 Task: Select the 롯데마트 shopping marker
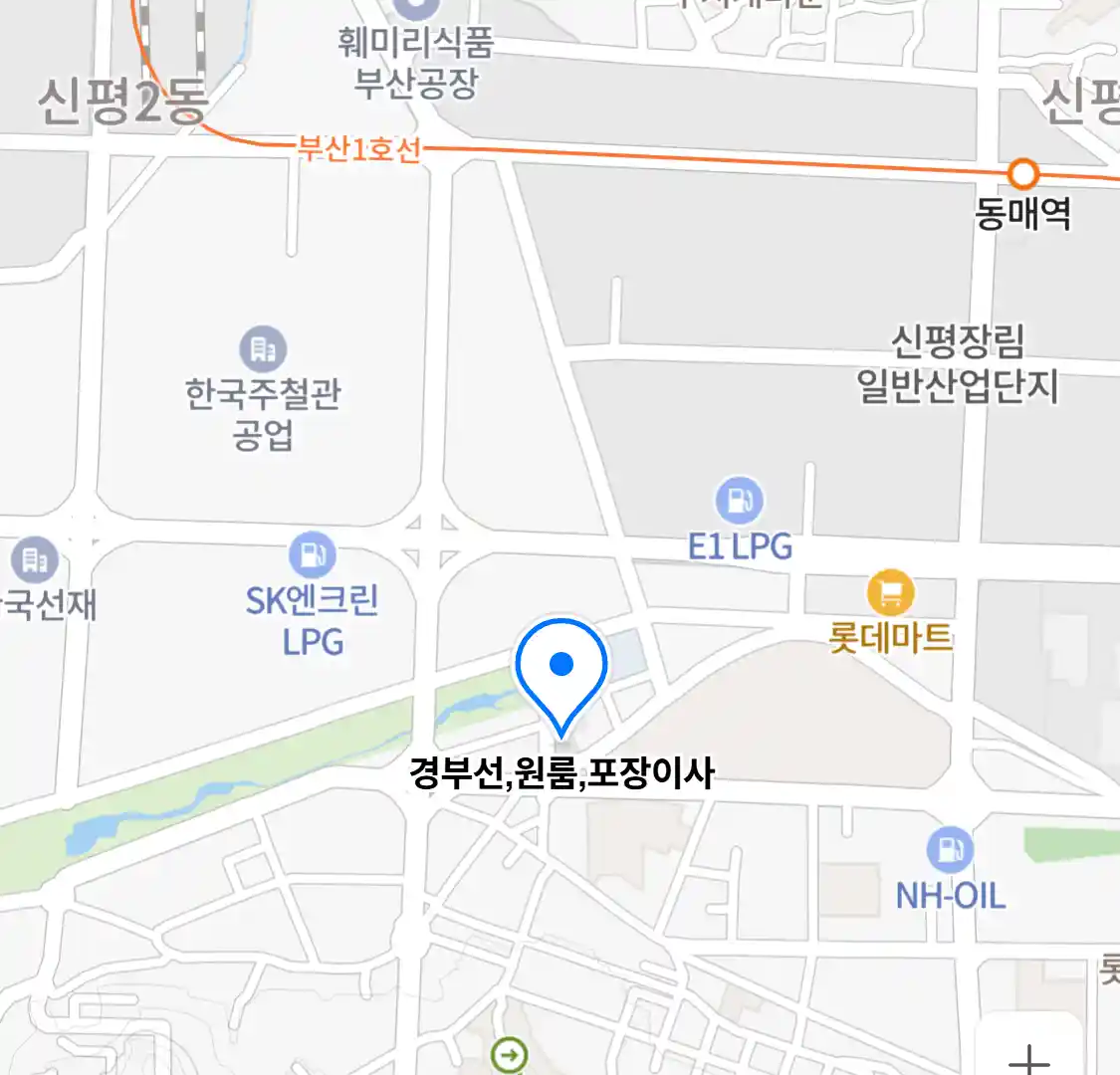pyautogui.click(x=890, y=593)
